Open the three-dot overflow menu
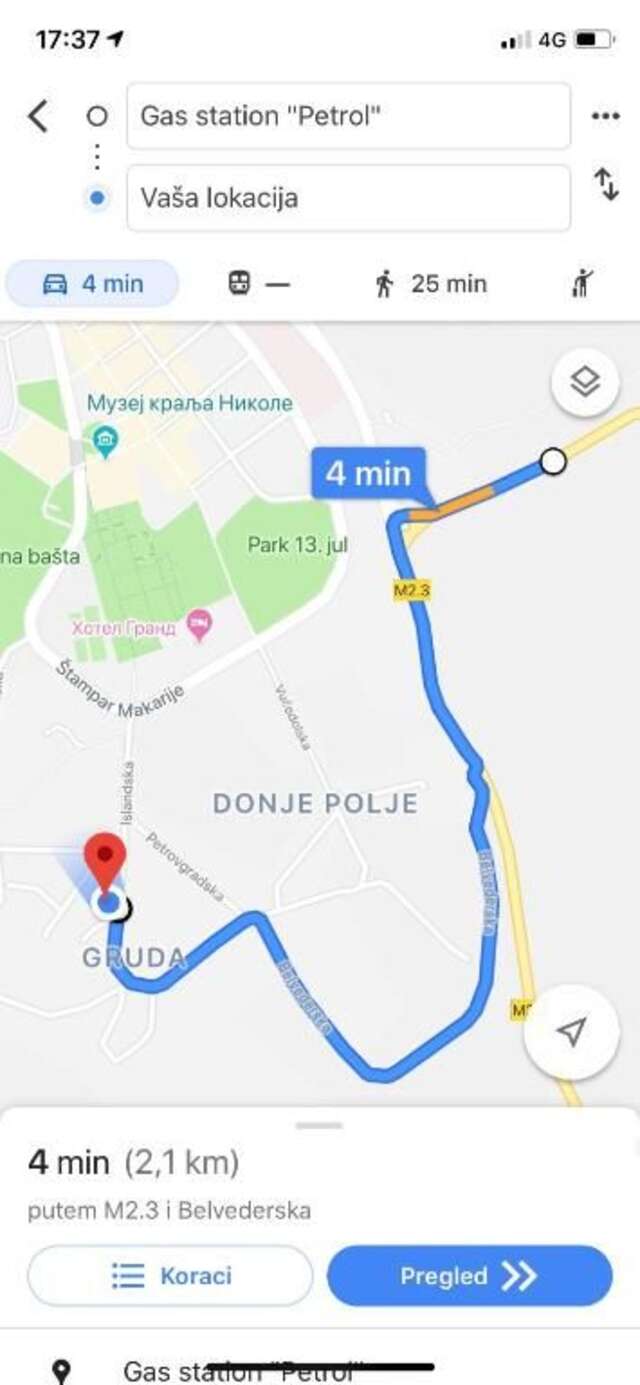Screen dimensions: 640x1385 coord(605,116)
